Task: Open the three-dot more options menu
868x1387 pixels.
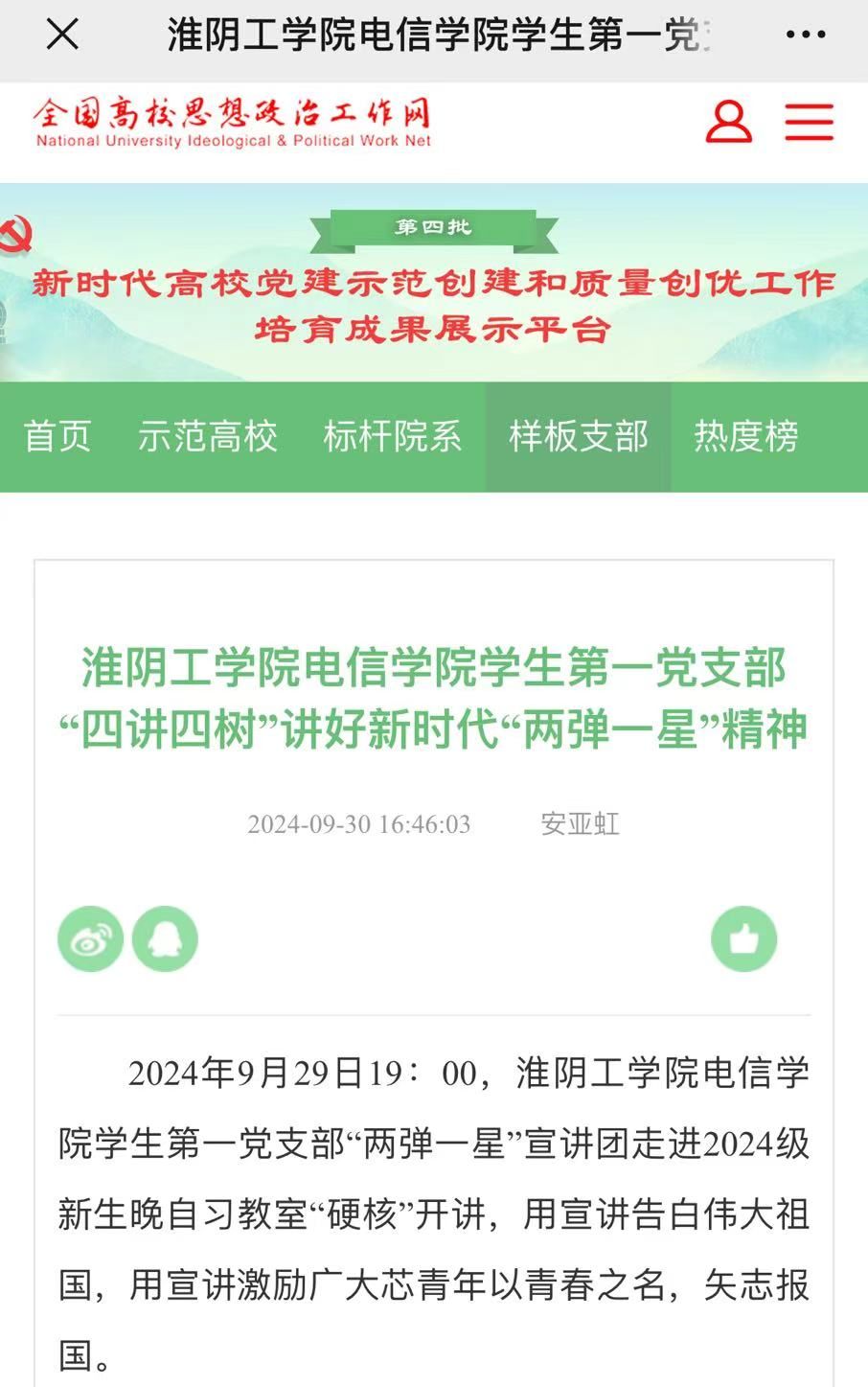Action: [805, 35]
